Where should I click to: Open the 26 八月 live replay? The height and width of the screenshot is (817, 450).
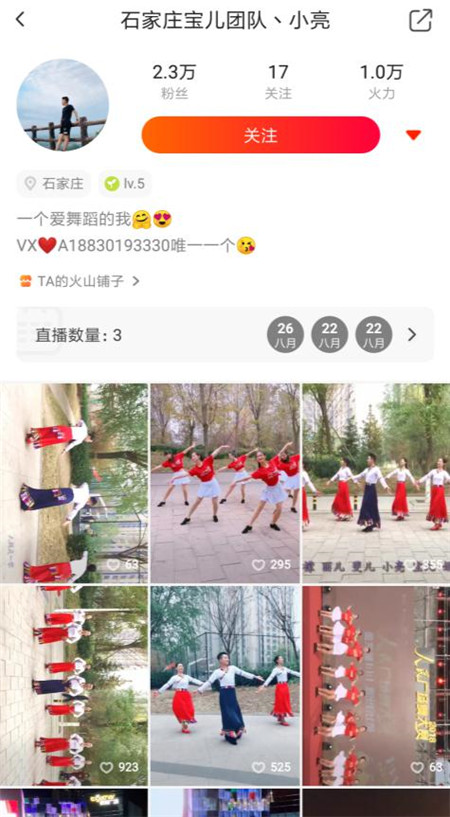pos(285,335)
